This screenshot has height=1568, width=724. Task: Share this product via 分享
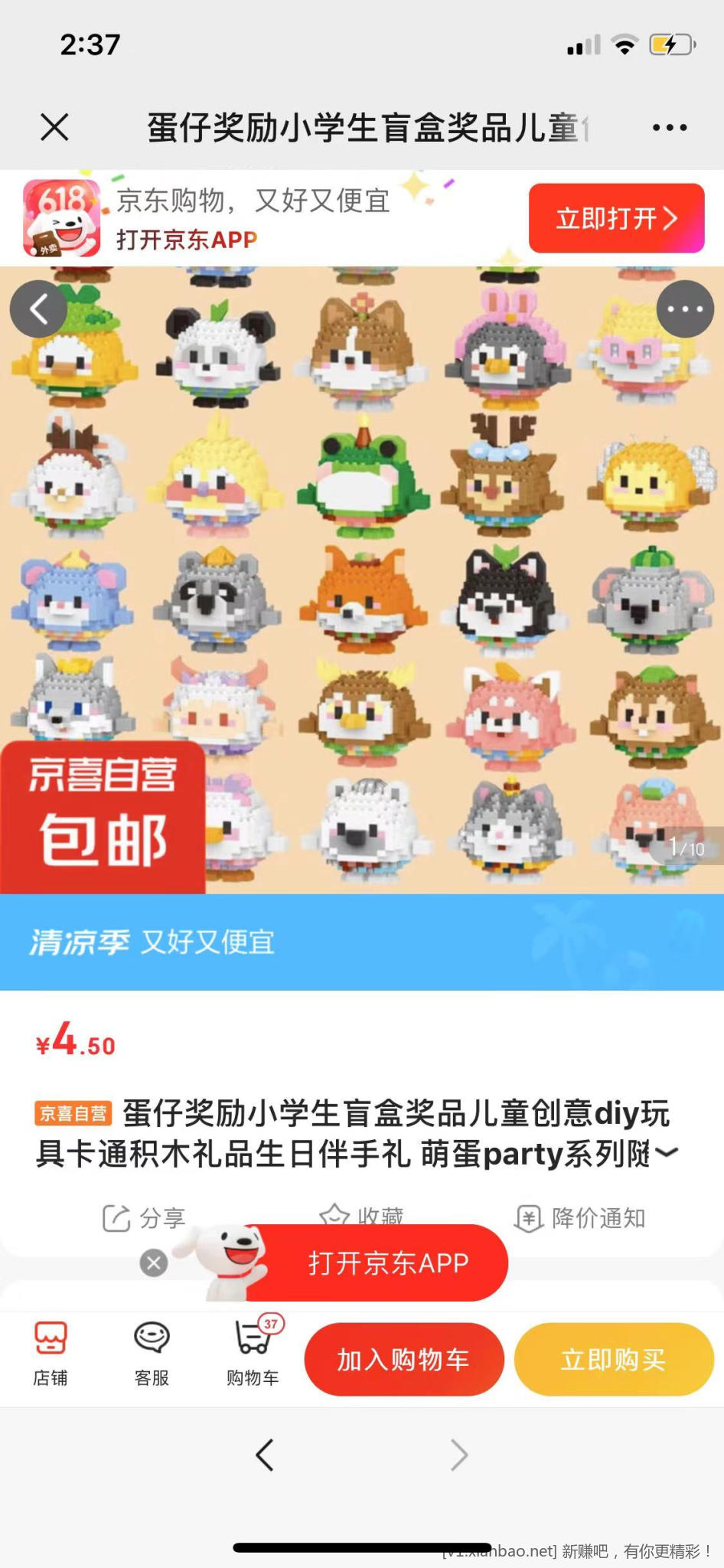[144, 1217]
